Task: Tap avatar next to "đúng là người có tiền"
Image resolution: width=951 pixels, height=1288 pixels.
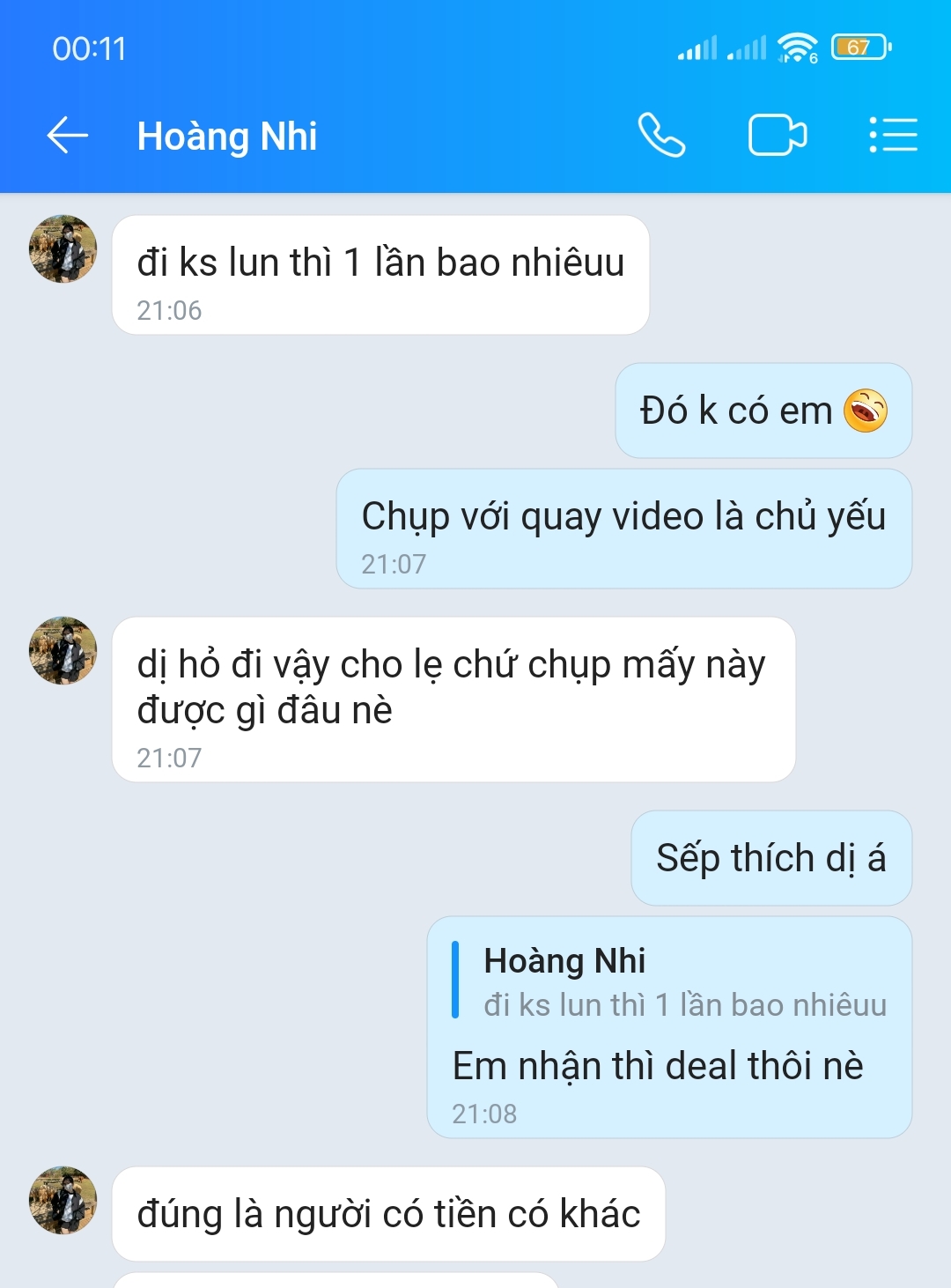Action: 63,1200
